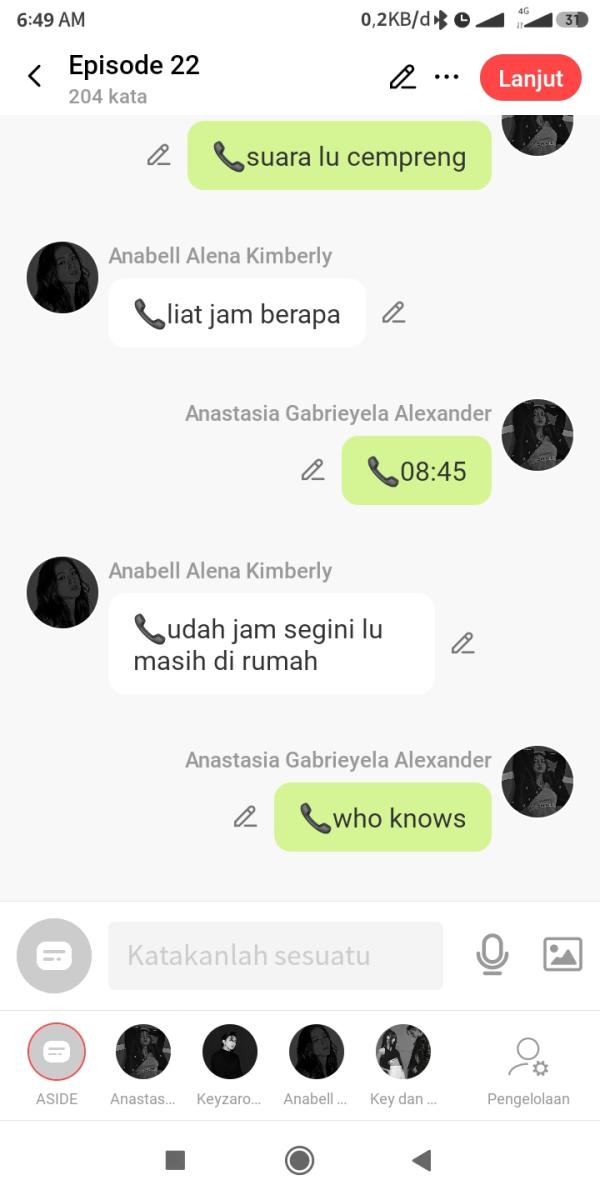This screenshot has height=1200, width=600.
Task: Tap the Lanjut button
Action: pos(530,78)
